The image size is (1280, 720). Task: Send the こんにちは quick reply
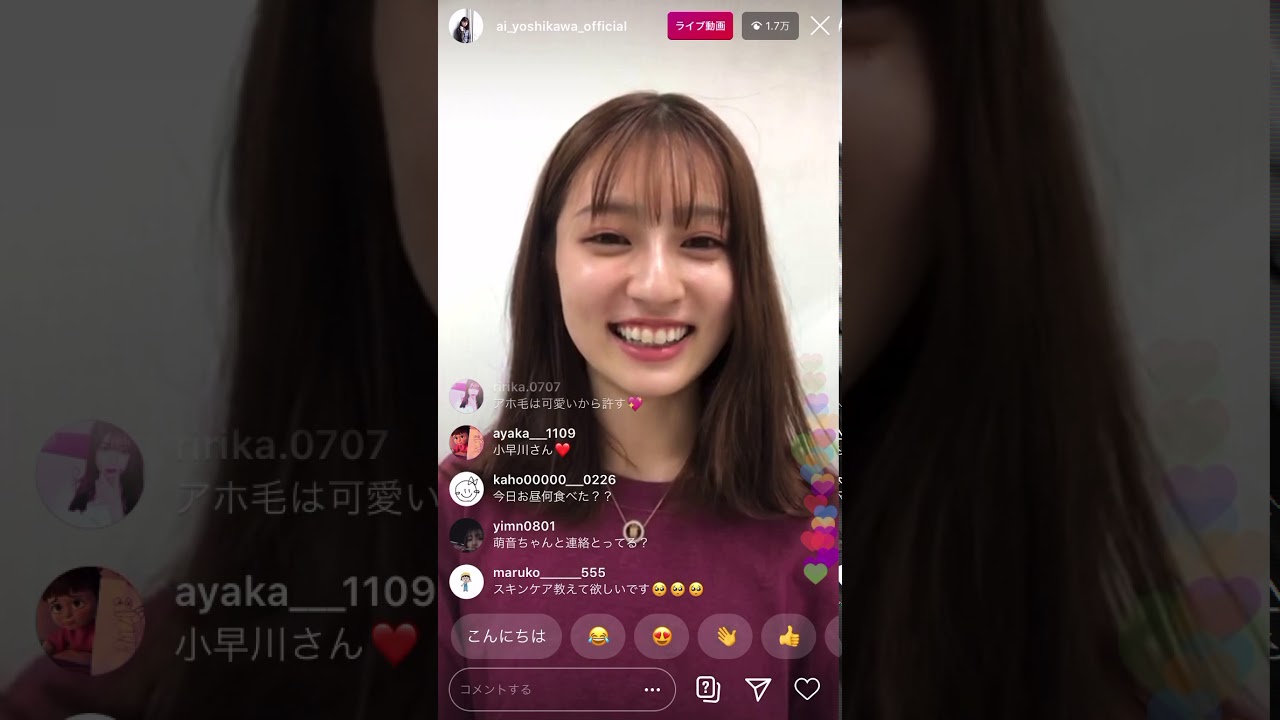506,636
